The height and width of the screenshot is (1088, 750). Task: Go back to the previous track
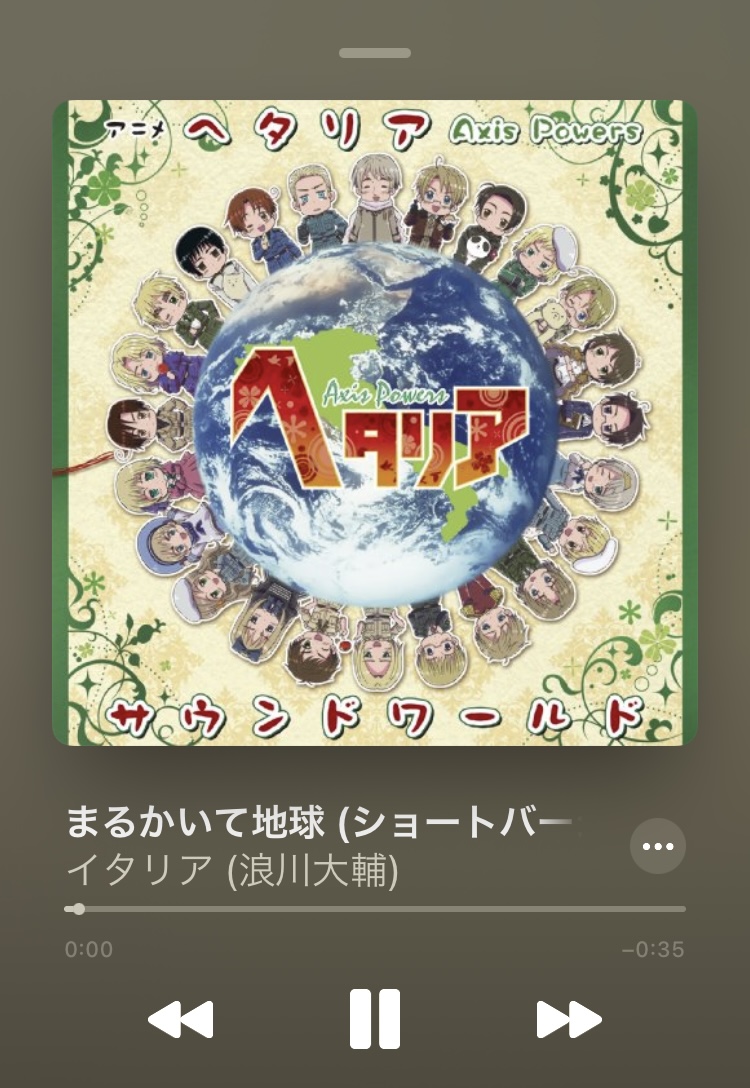click(181, 1019)
